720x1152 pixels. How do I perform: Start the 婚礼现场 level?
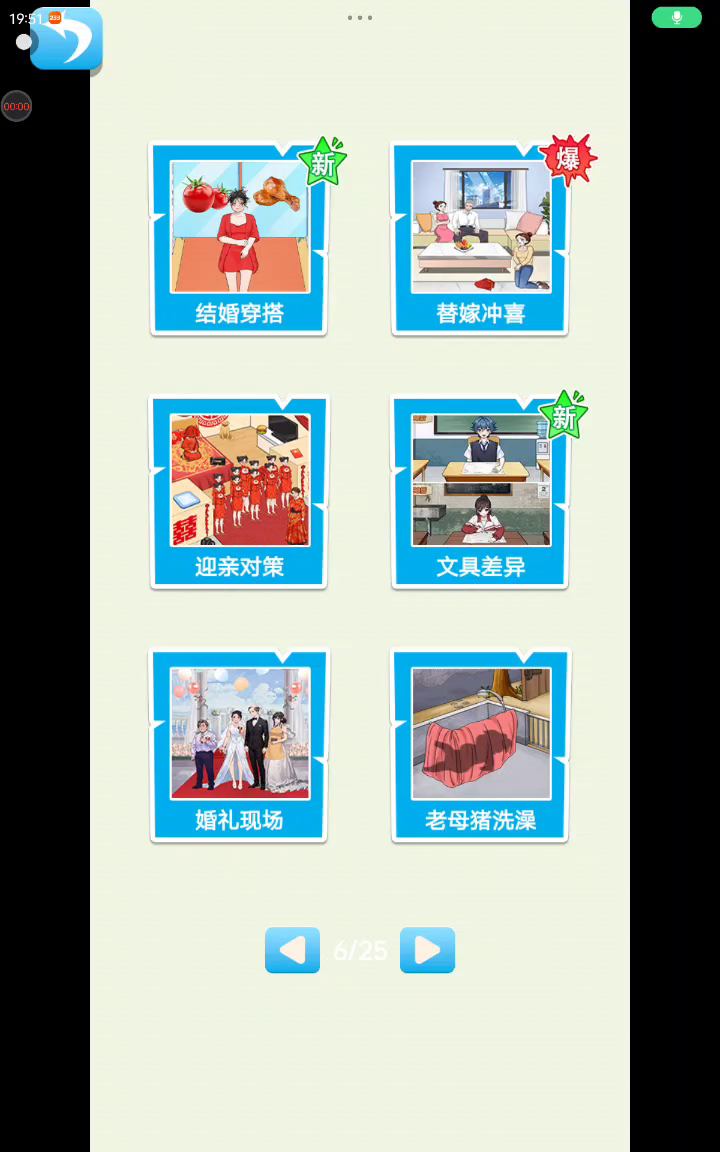coord(239,745)
